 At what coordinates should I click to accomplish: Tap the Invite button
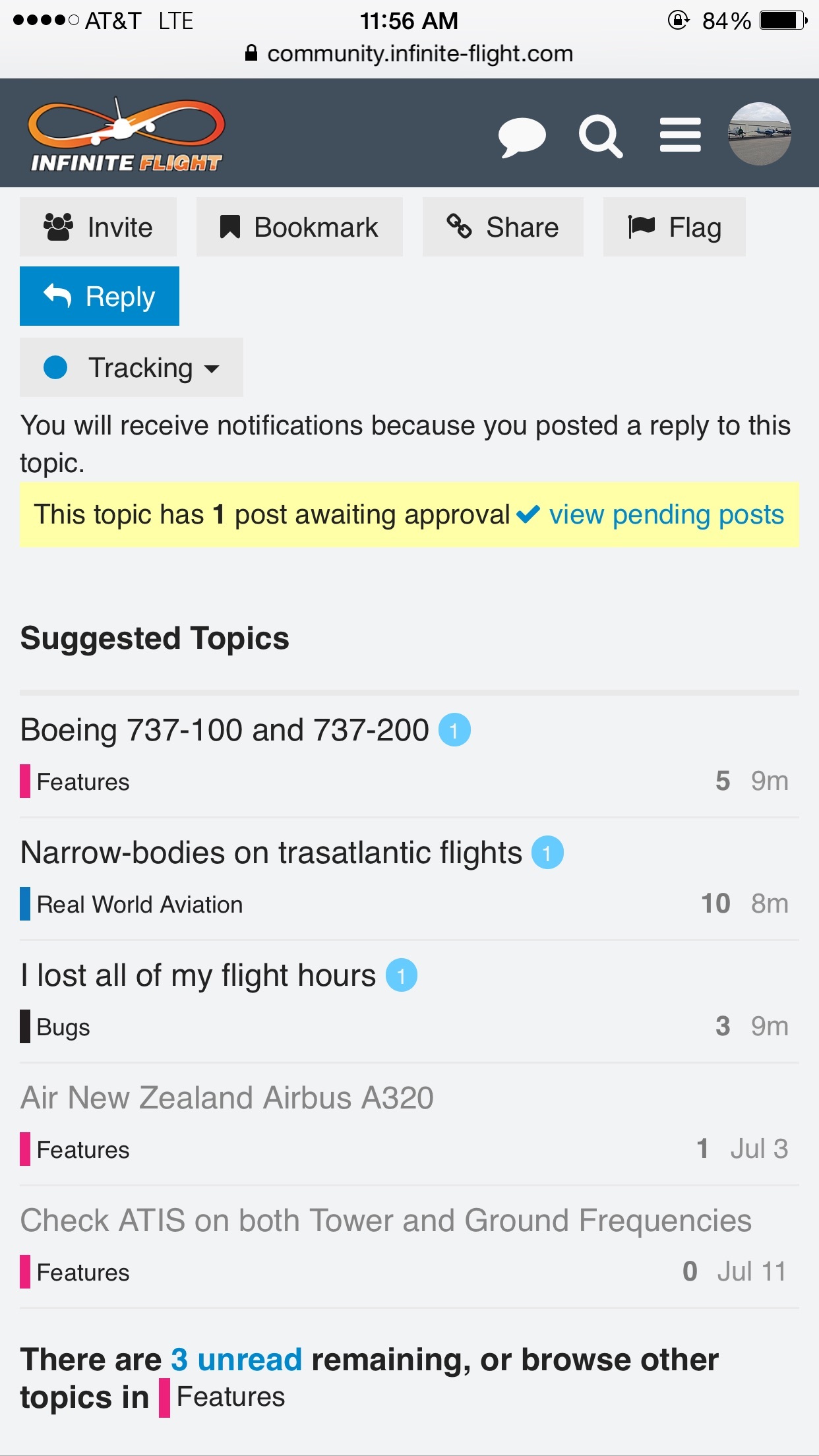point(98,227)
